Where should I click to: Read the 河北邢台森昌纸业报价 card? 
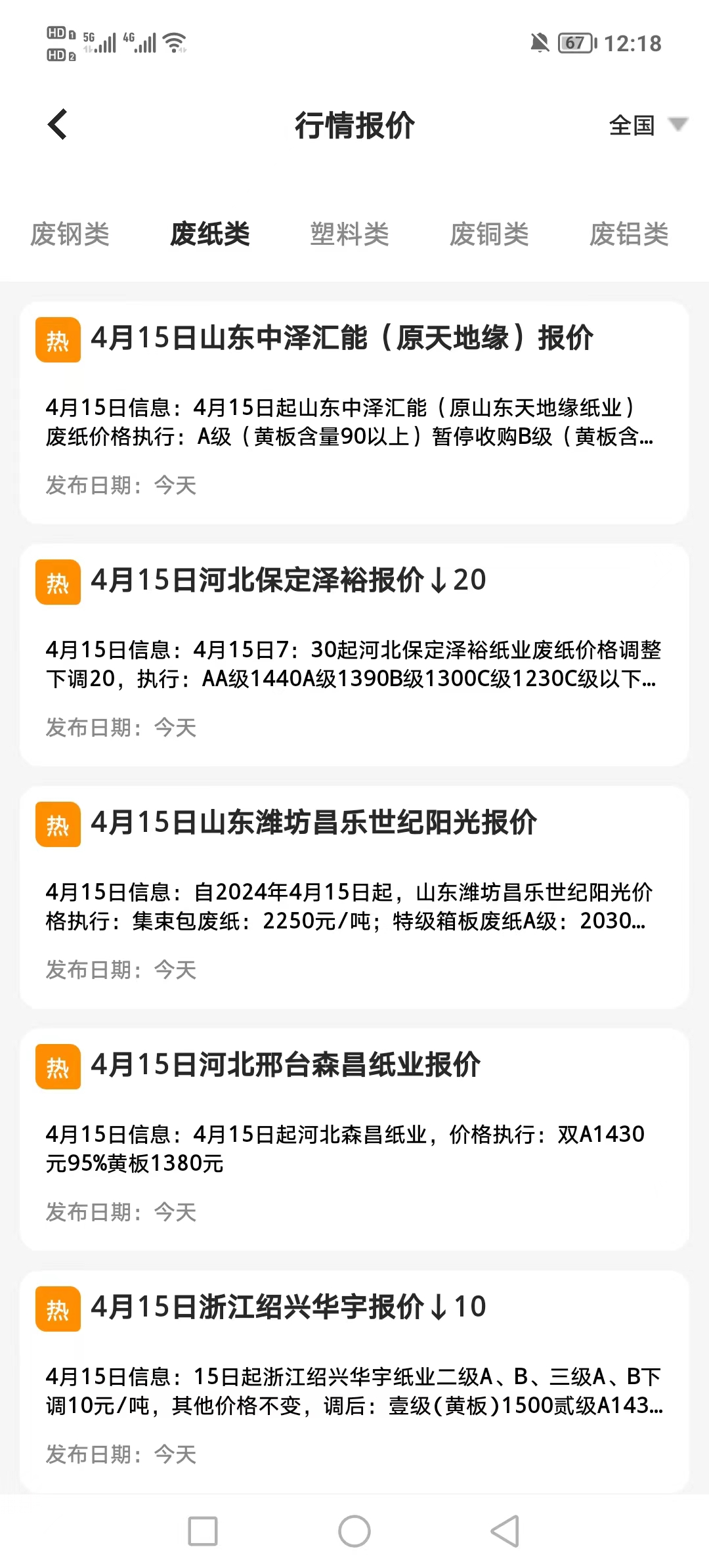pyautogui.click(x=354, y=1139)
